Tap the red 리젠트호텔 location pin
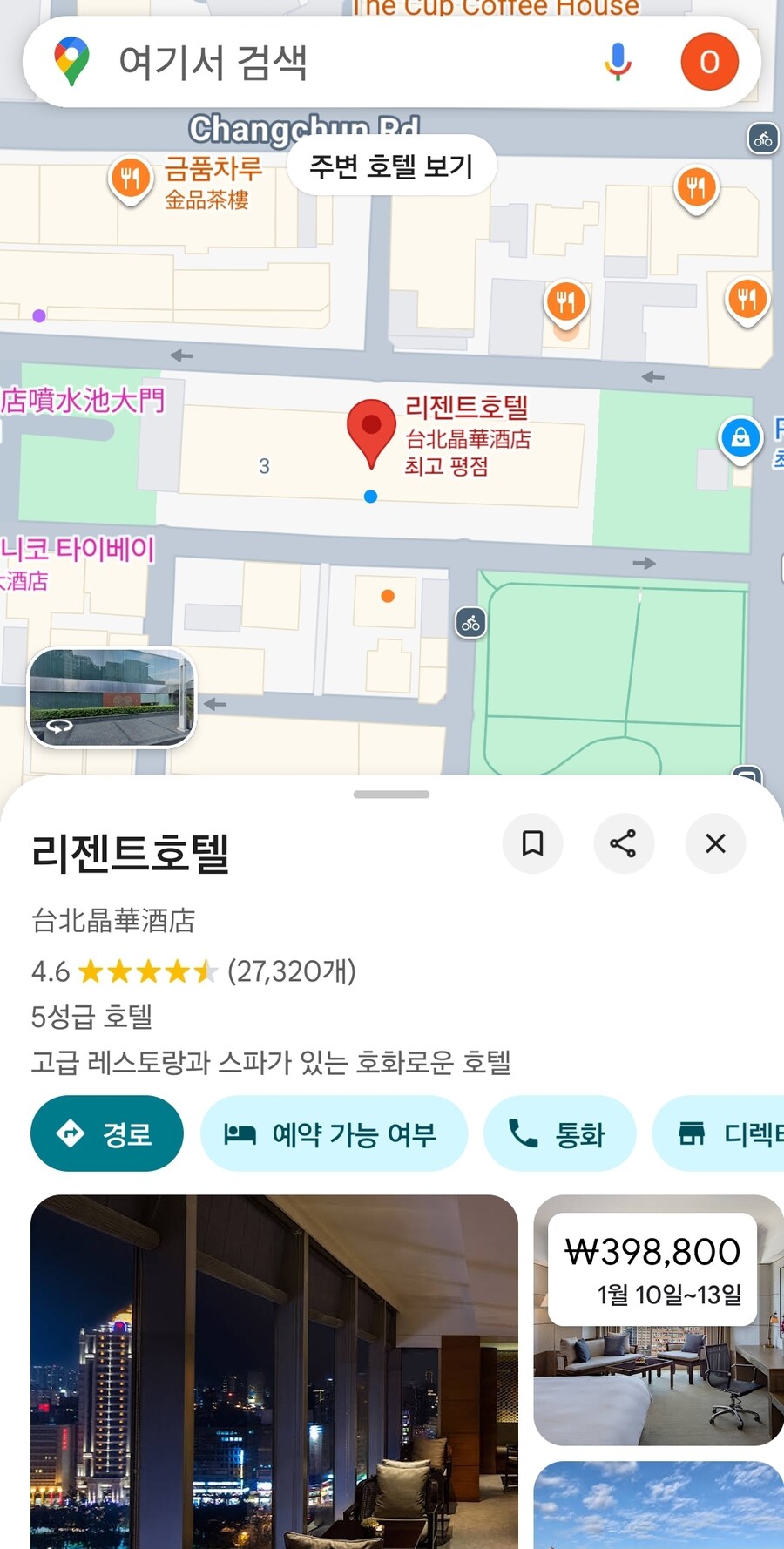This screenshot has height=1549, width=784. [x=372, y=429]
